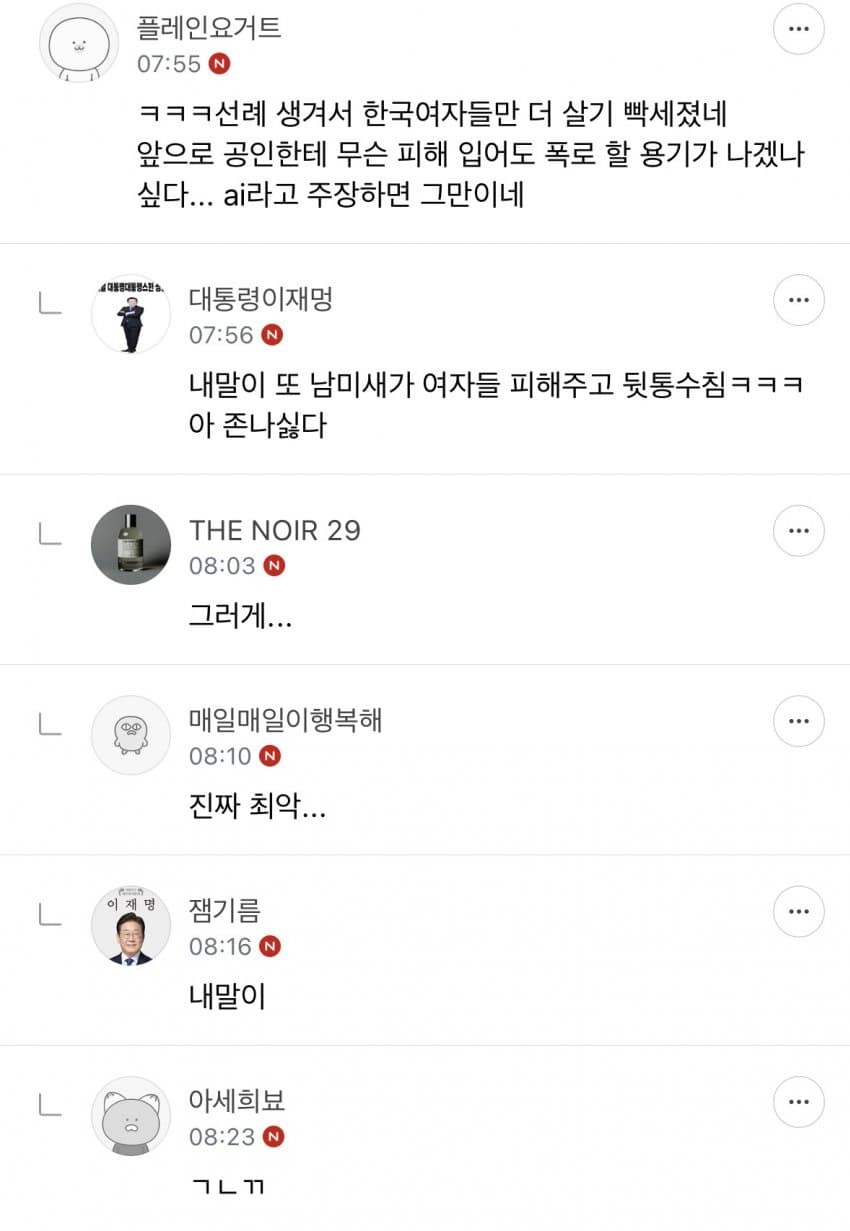Screen dimensions: 850x1231
Task: Open 아세희뵤's profile avatar
Action: point(131,1116)
